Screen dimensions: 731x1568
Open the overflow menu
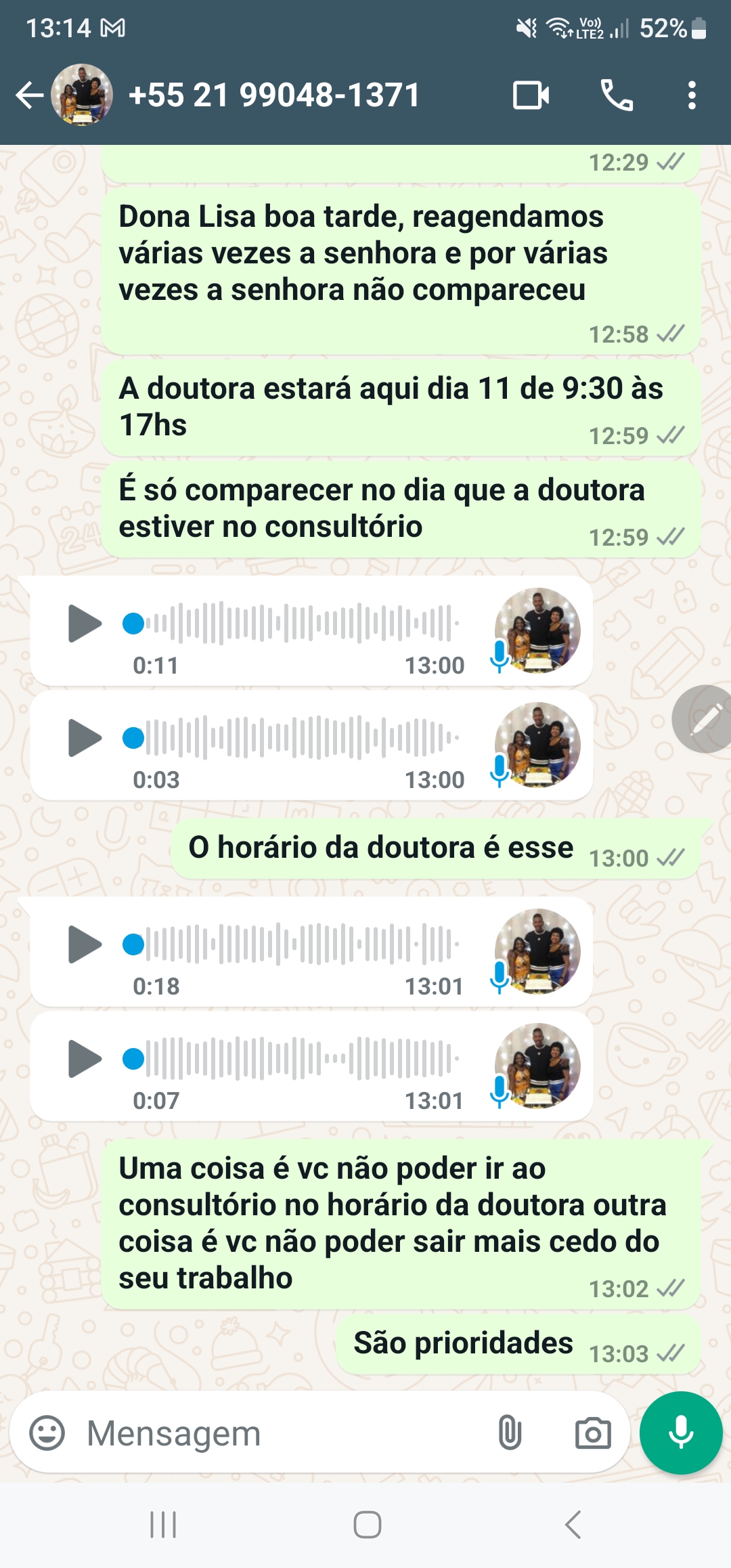point(691,95)
